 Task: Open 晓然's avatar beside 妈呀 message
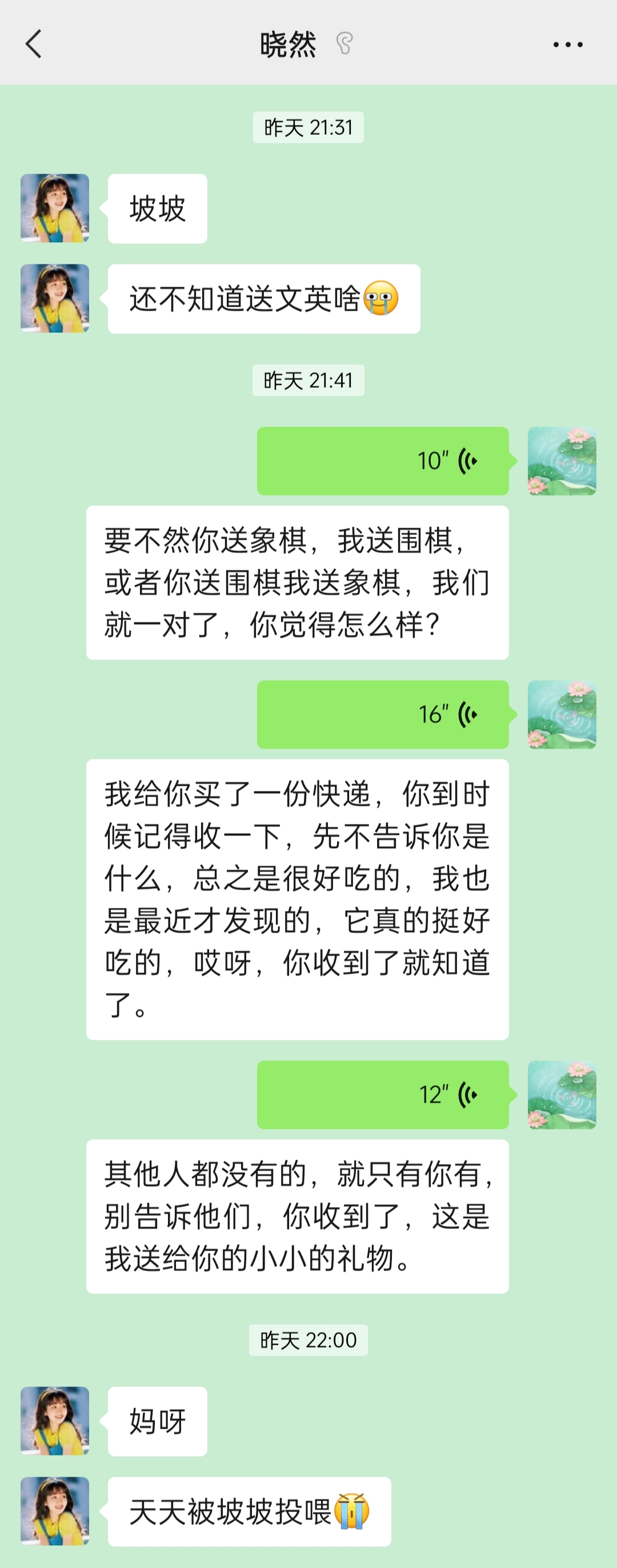pyautogui.click(x=55, y=1421)
